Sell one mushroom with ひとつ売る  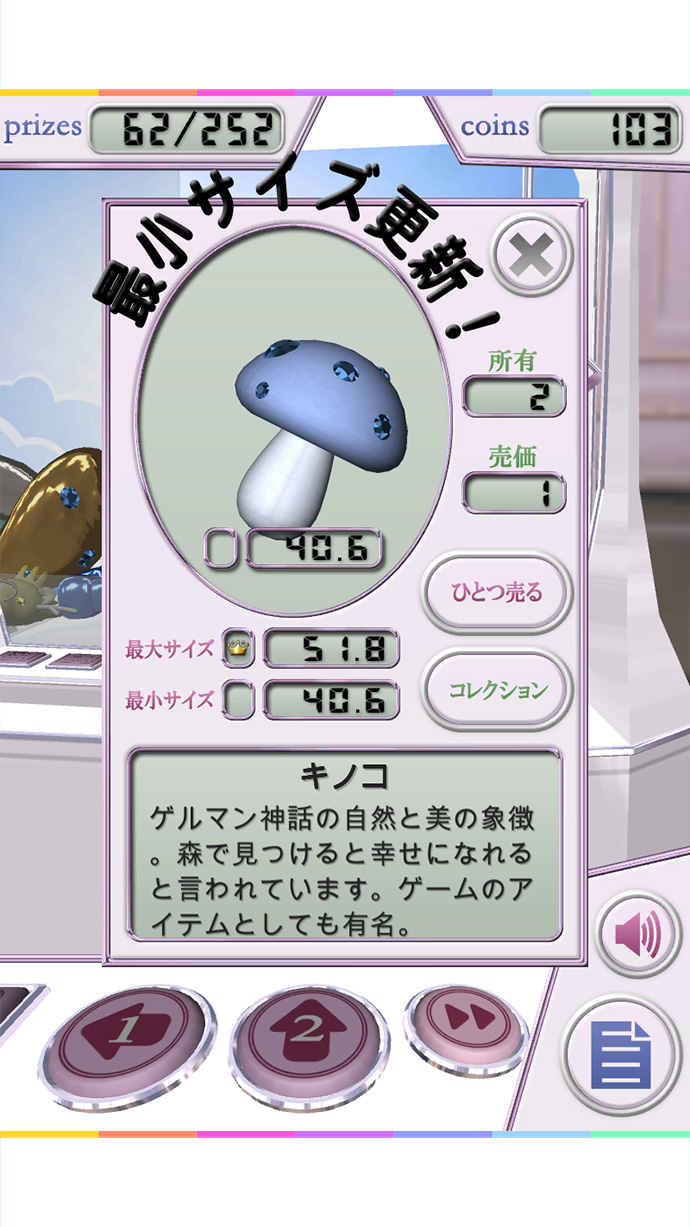(497, 593)
